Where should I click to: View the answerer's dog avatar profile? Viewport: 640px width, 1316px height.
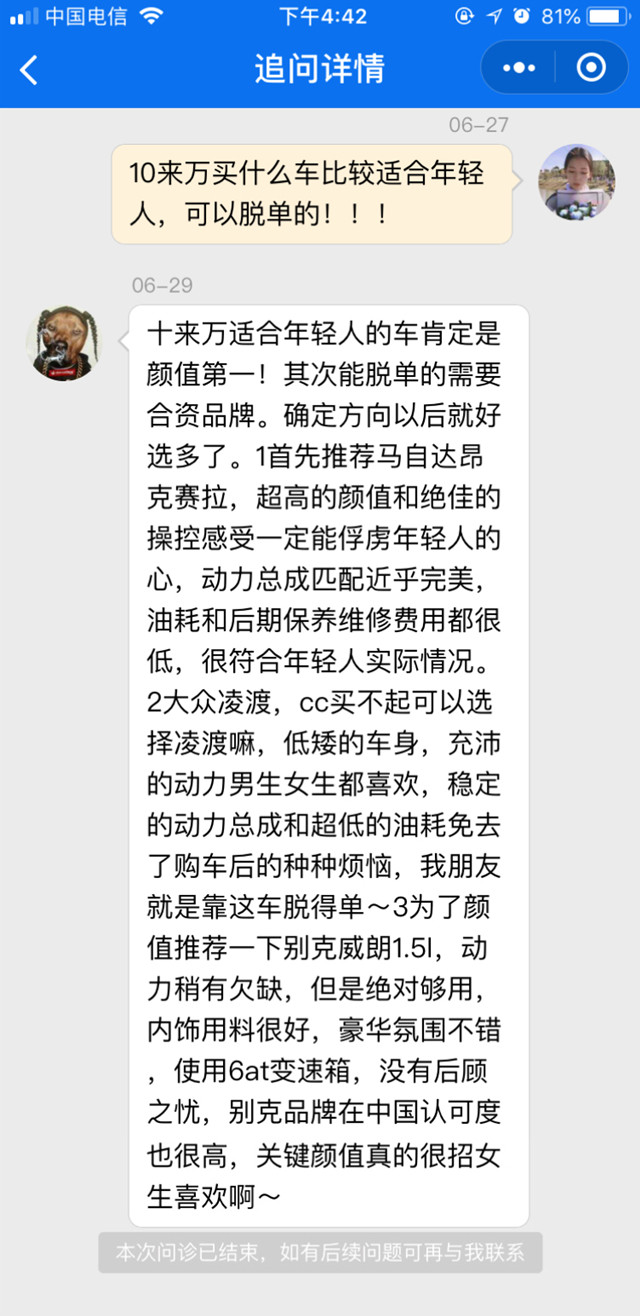point(62,343)
